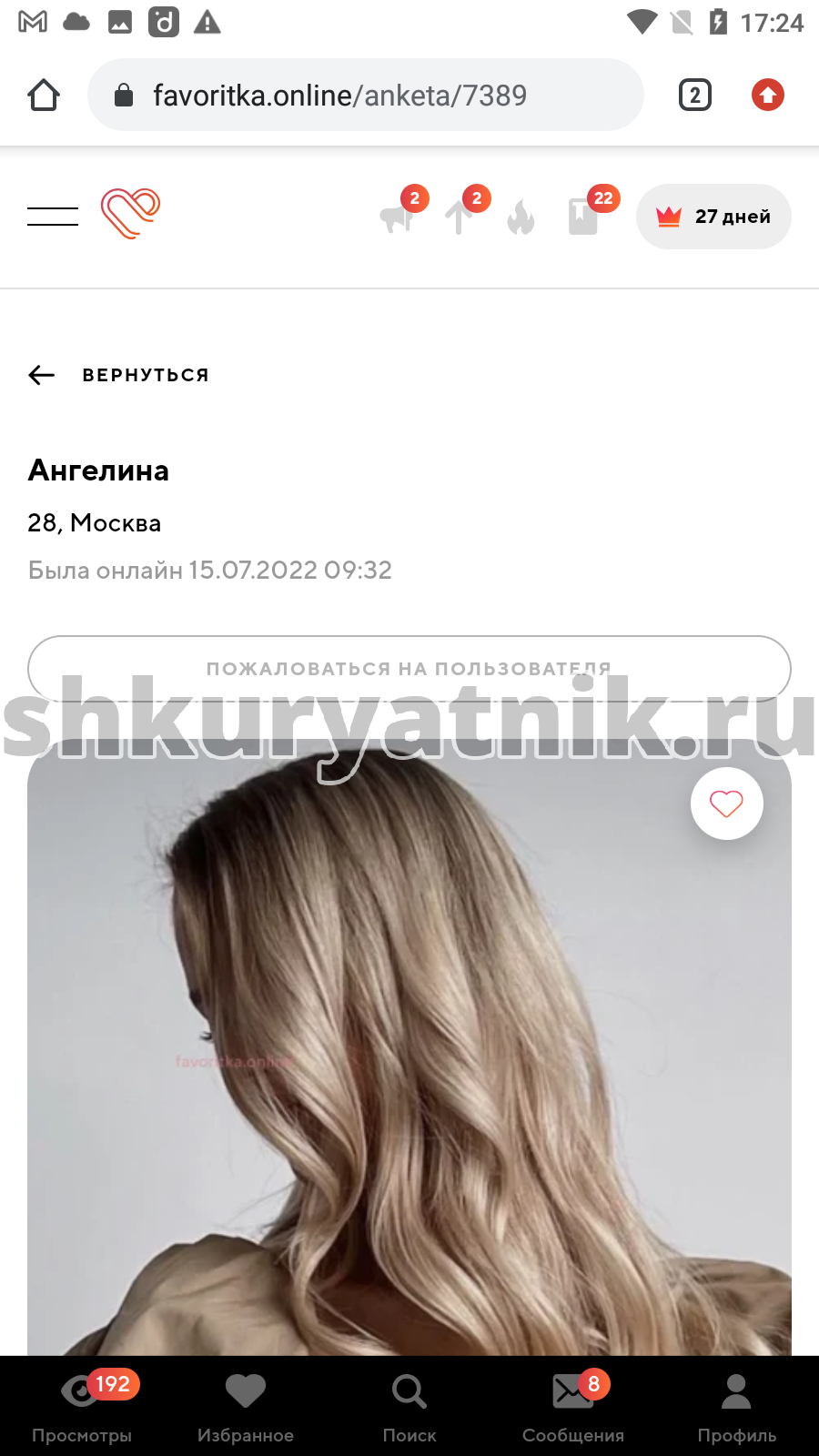Open the Профиль tab
Viewport: 819px width, 1456px height.
[737, 1406]
